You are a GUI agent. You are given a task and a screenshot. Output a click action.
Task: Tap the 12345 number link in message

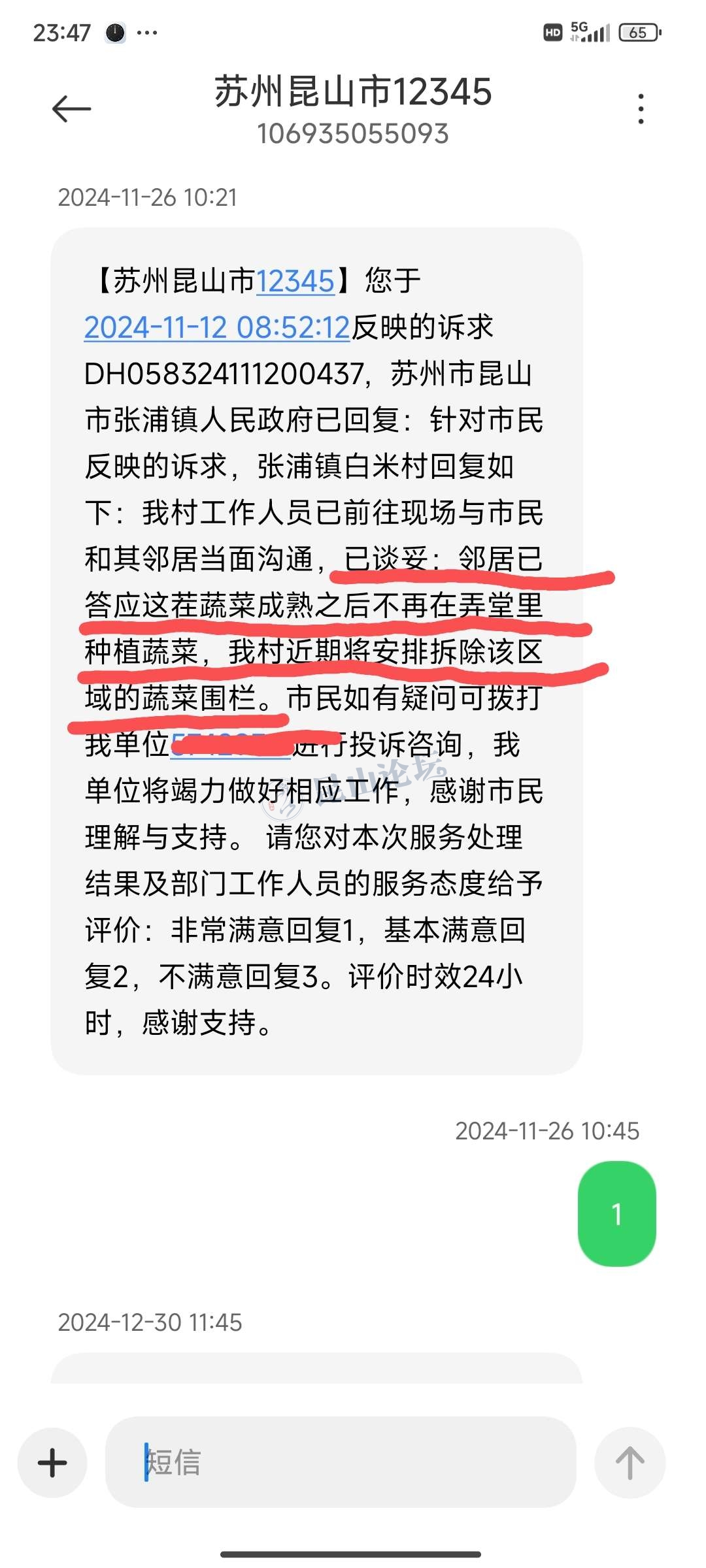pos(295,281)
